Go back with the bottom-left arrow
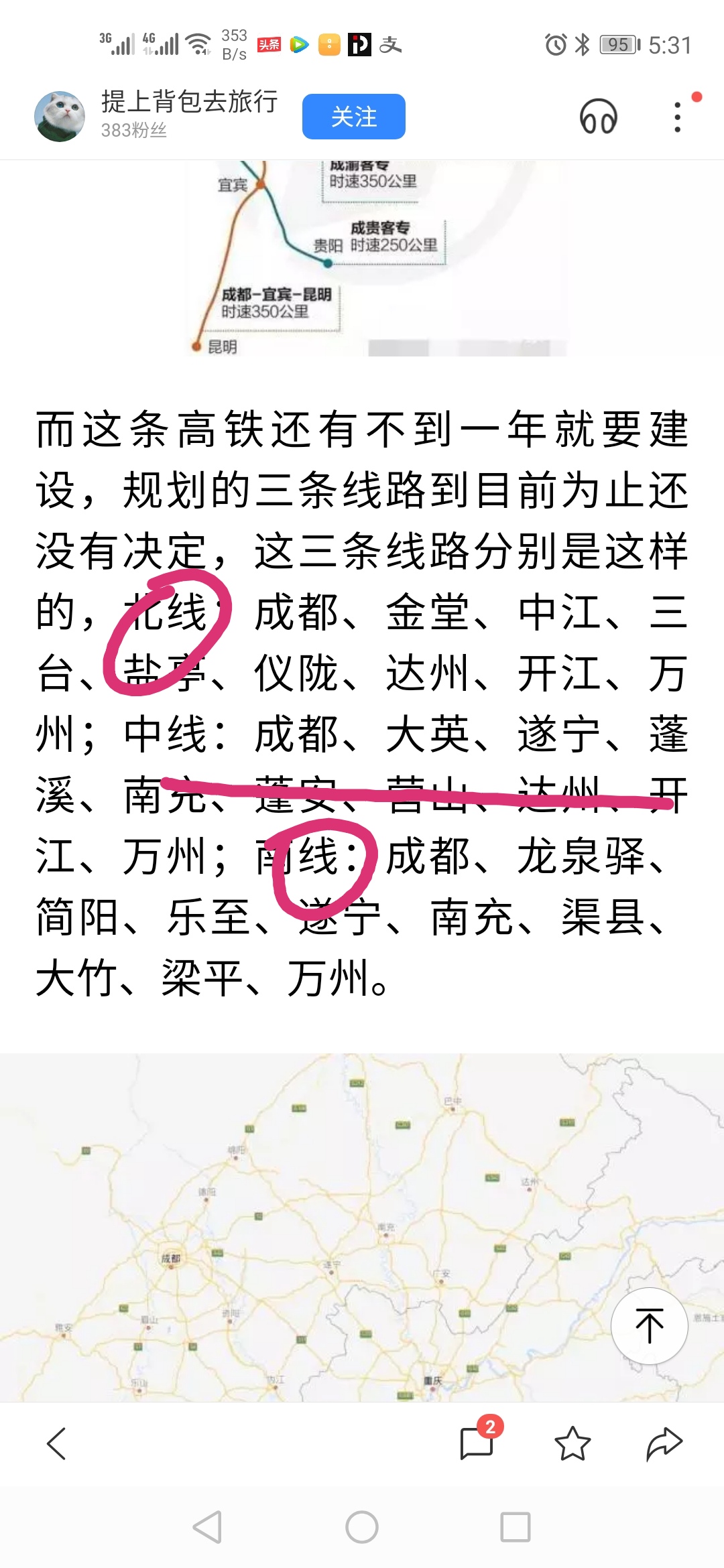 (x=57, y=1443)
